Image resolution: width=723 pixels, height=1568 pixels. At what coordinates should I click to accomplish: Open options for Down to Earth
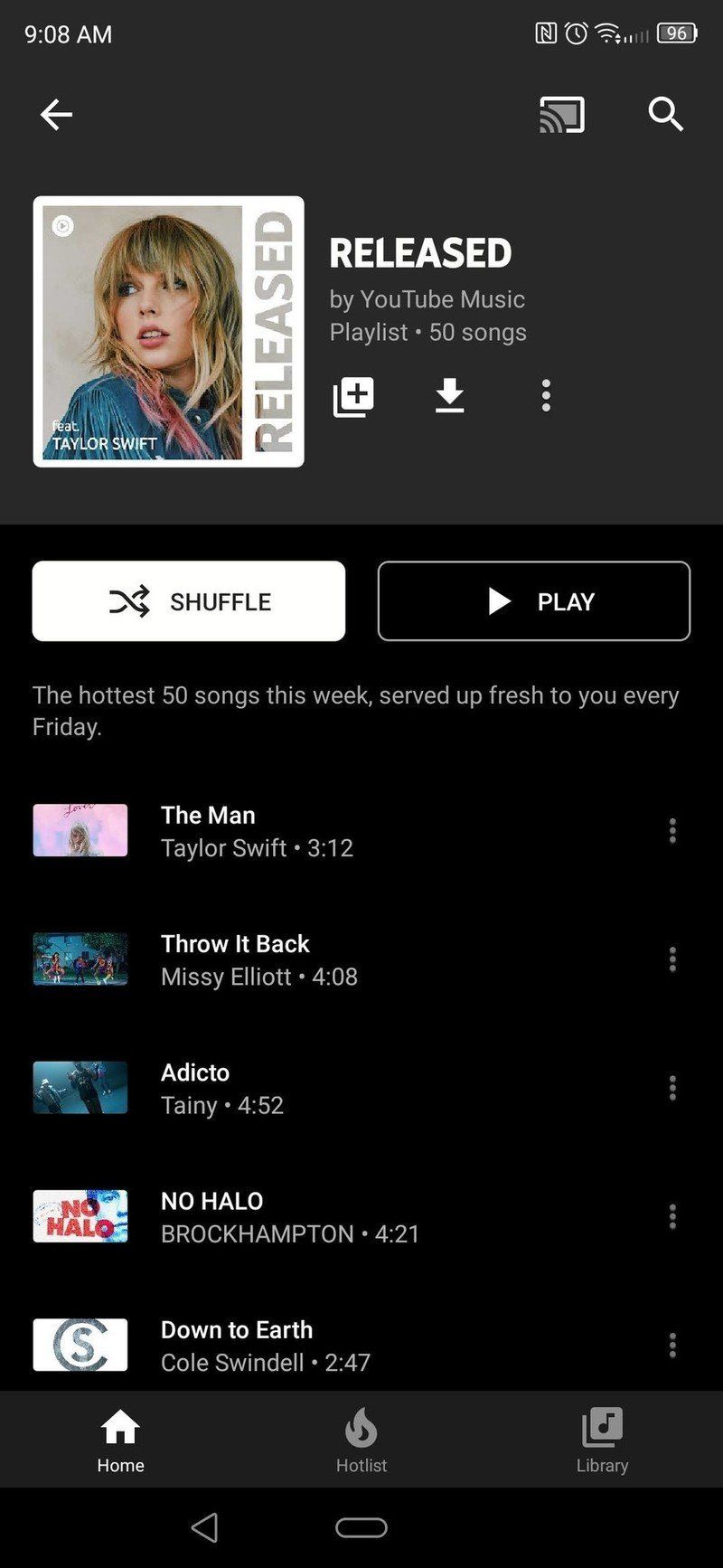[672, 1345]
